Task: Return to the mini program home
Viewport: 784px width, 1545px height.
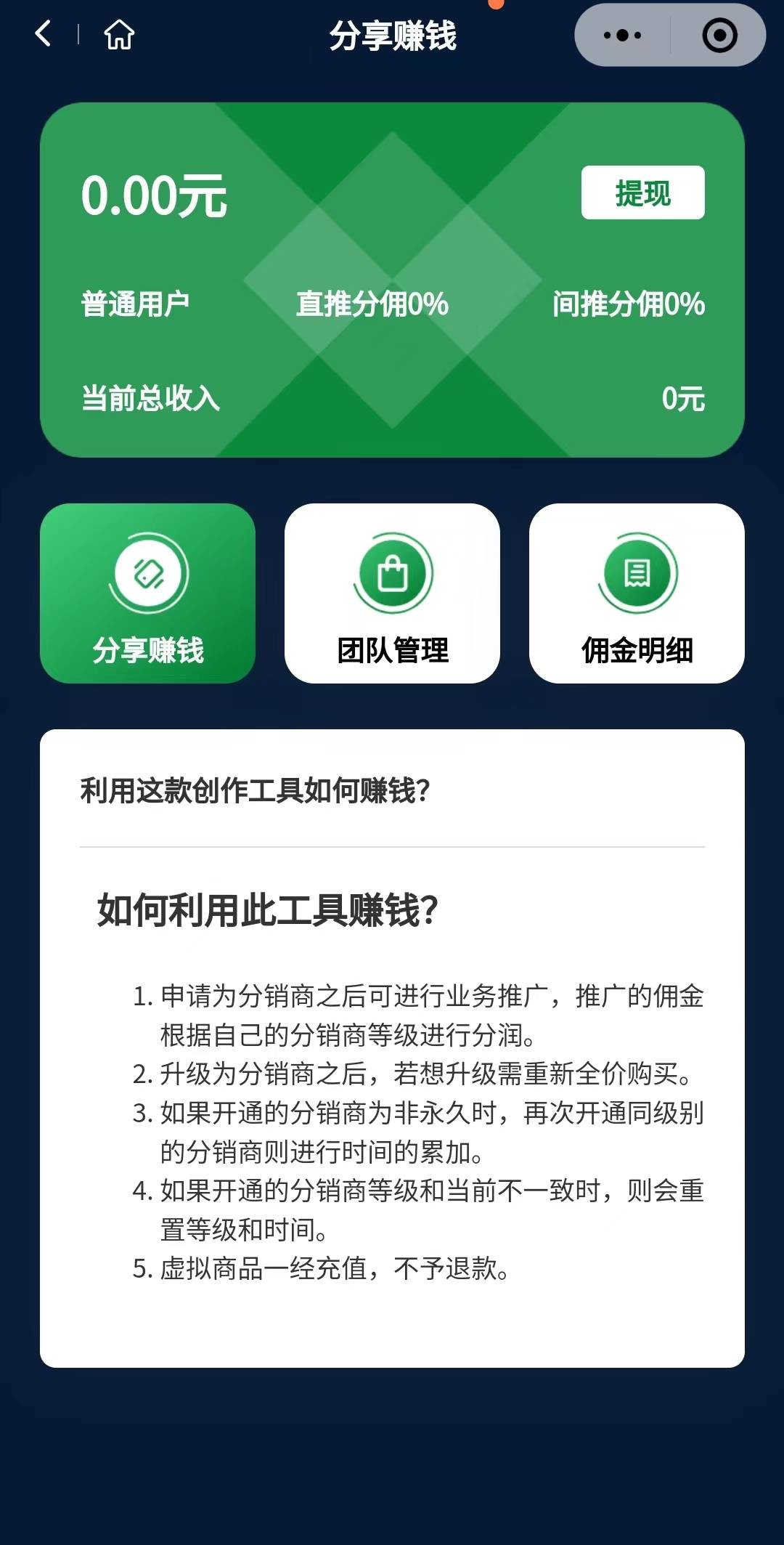Action: tap(119, 34)
